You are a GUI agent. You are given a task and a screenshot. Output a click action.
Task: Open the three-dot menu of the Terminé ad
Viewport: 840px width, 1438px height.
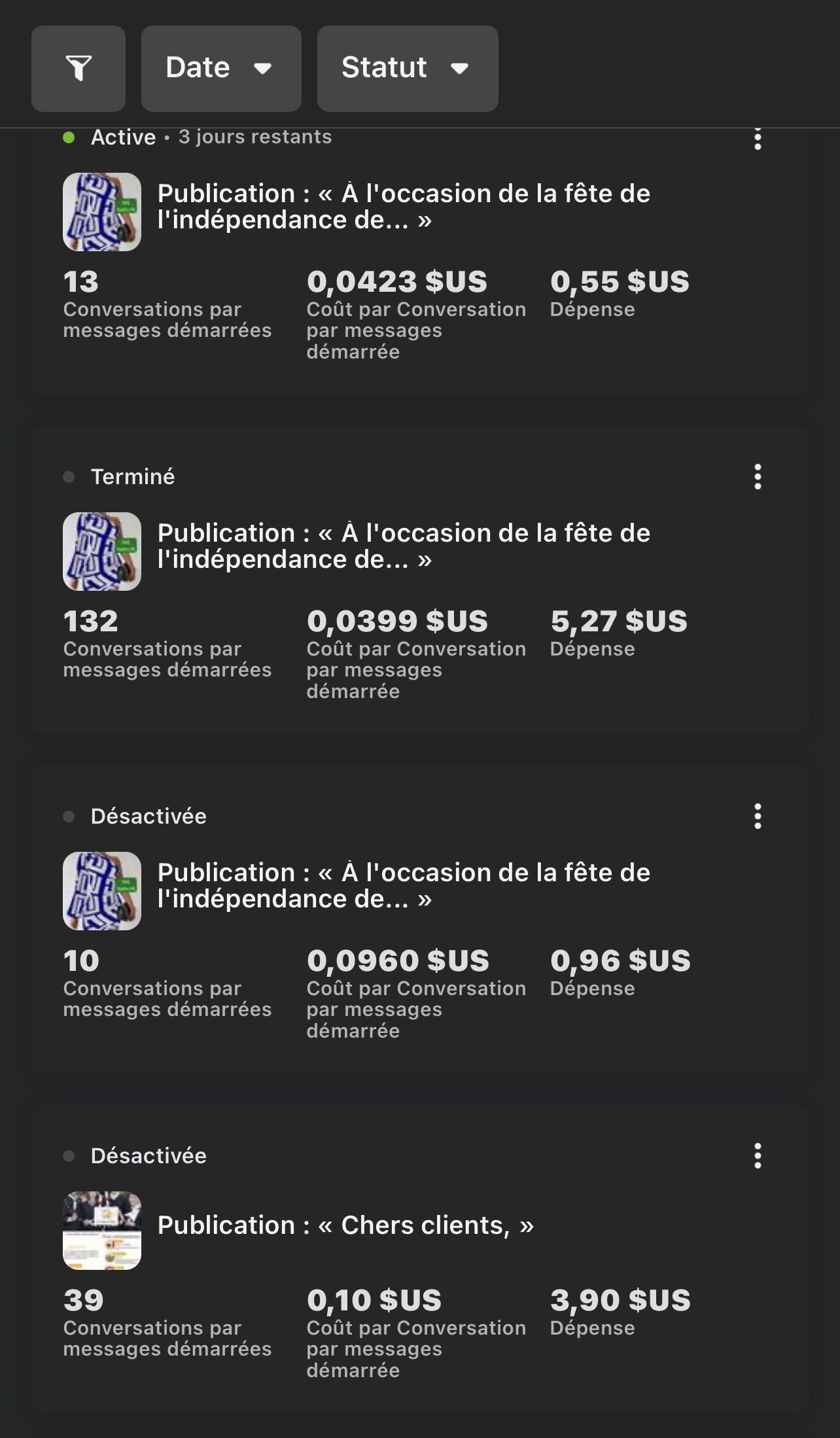coord(758,477)
